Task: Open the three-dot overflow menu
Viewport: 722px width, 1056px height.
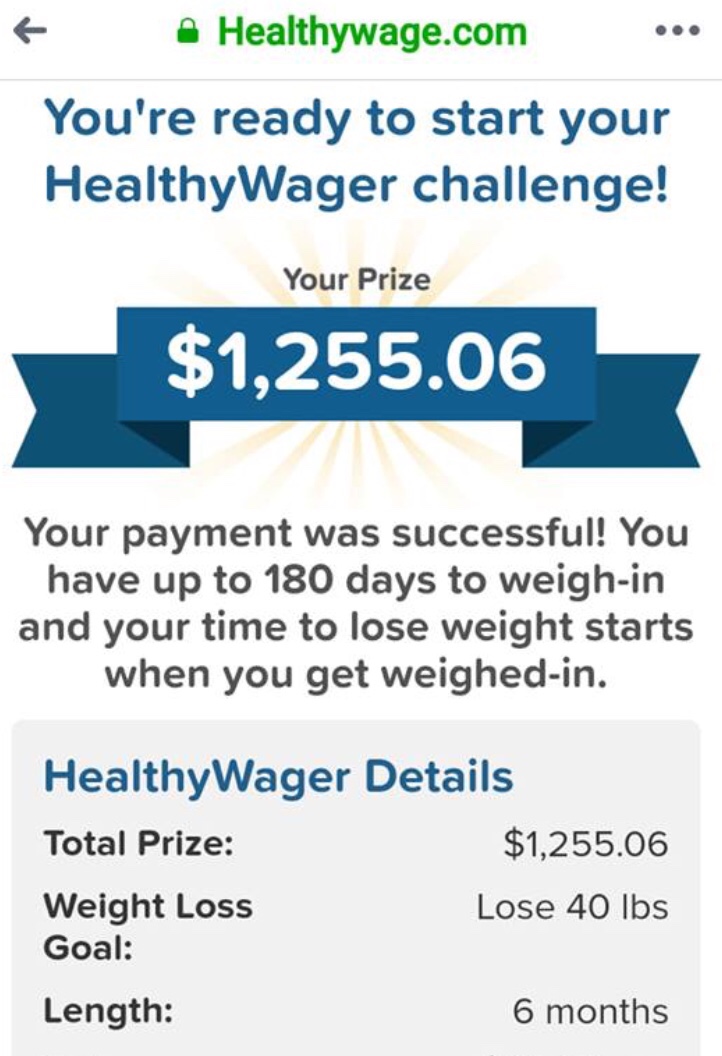Action: 677,32
